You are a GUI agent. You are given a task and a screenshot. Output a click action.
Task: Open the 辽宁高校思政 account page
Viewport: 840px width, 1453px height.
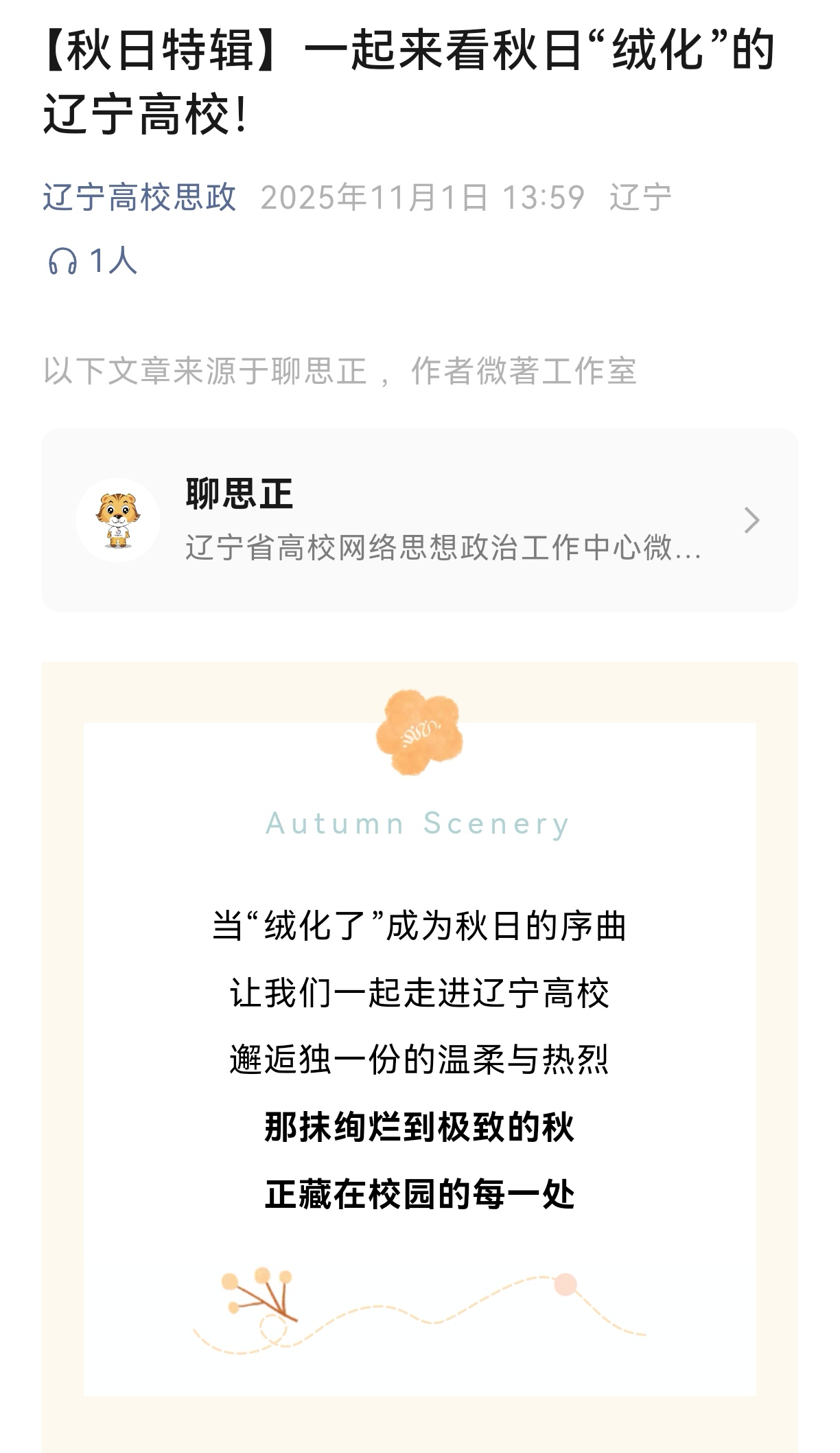(x=139, y=198)
